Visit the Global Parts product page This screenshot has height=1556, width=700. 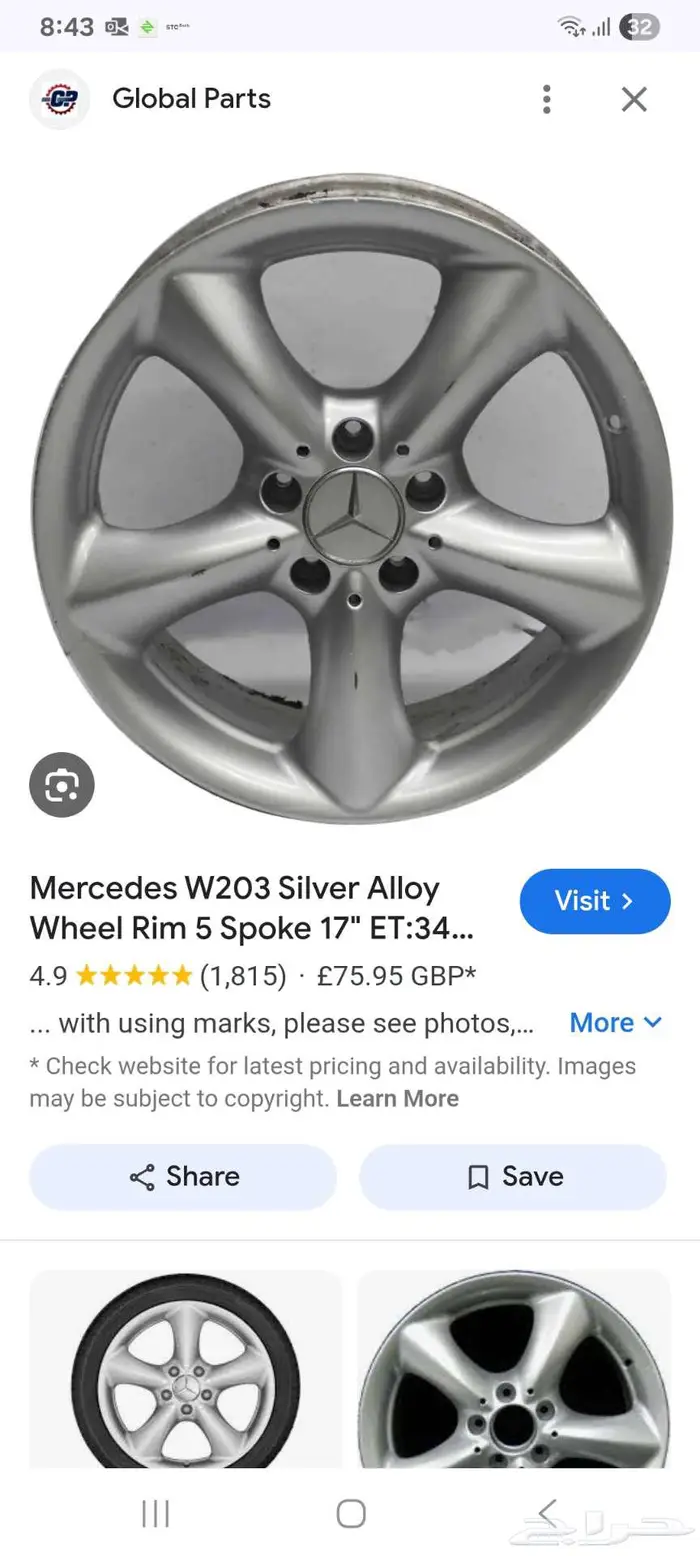[594, 901]
